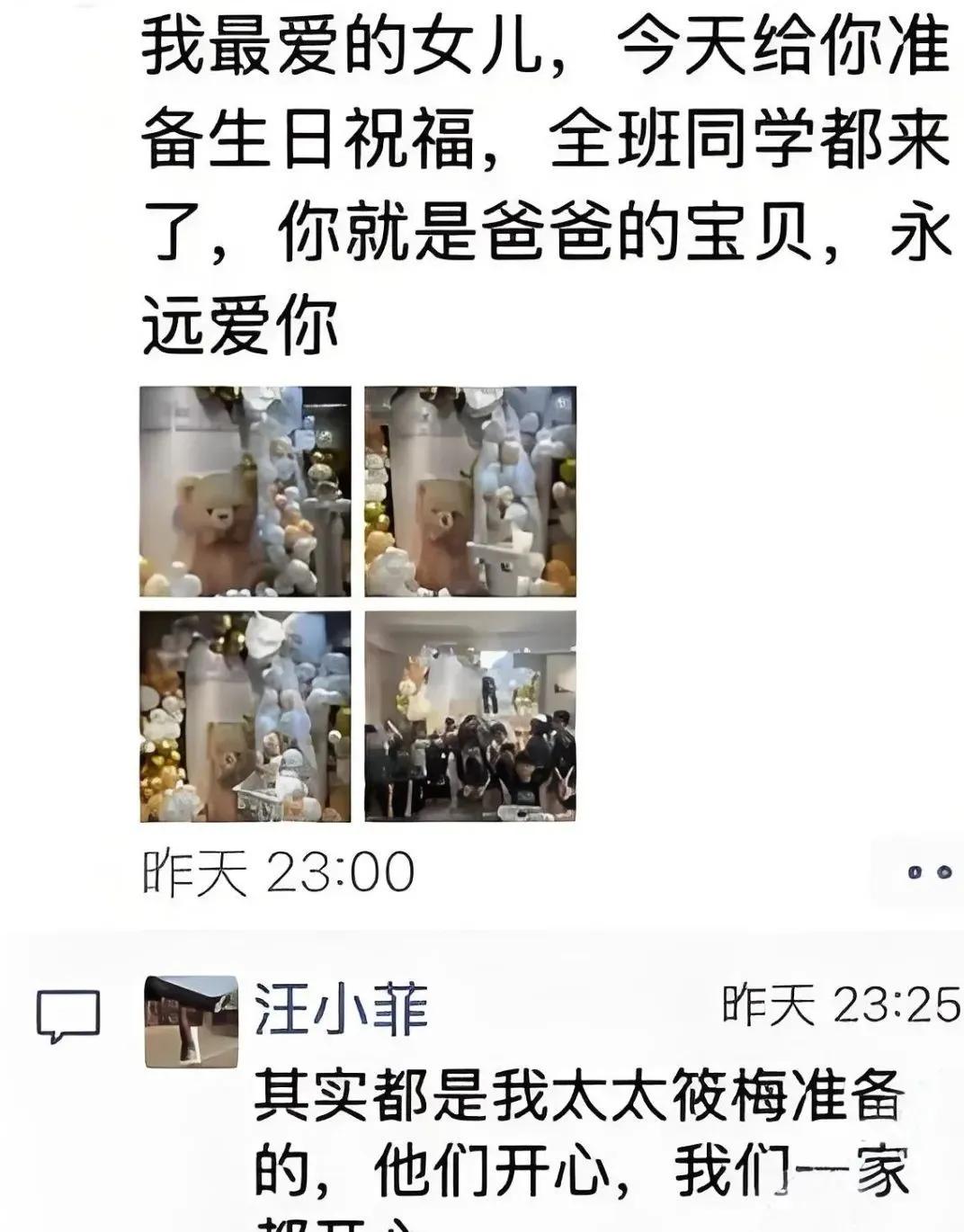Open the third photo in the bottom row
The width and height of the screenshot is (964, 1232).
tap(245, 716)
